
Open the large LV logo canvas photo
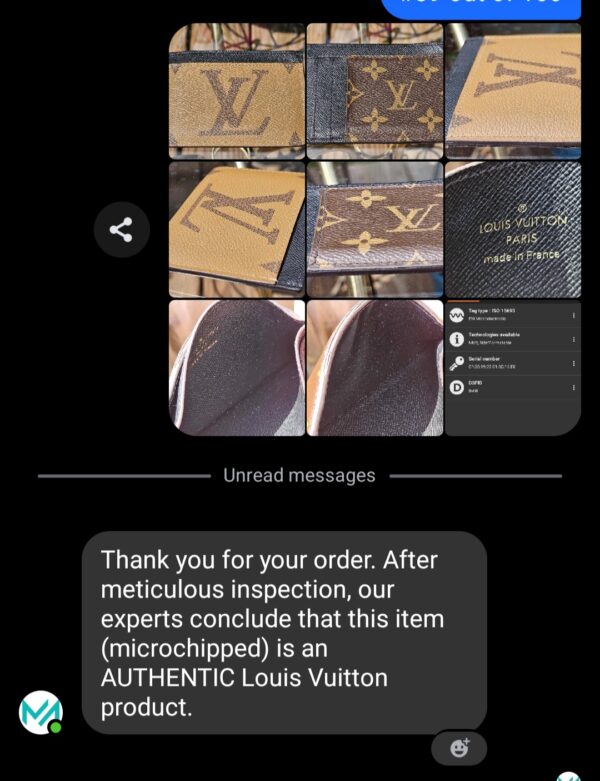tap(237, 92)
